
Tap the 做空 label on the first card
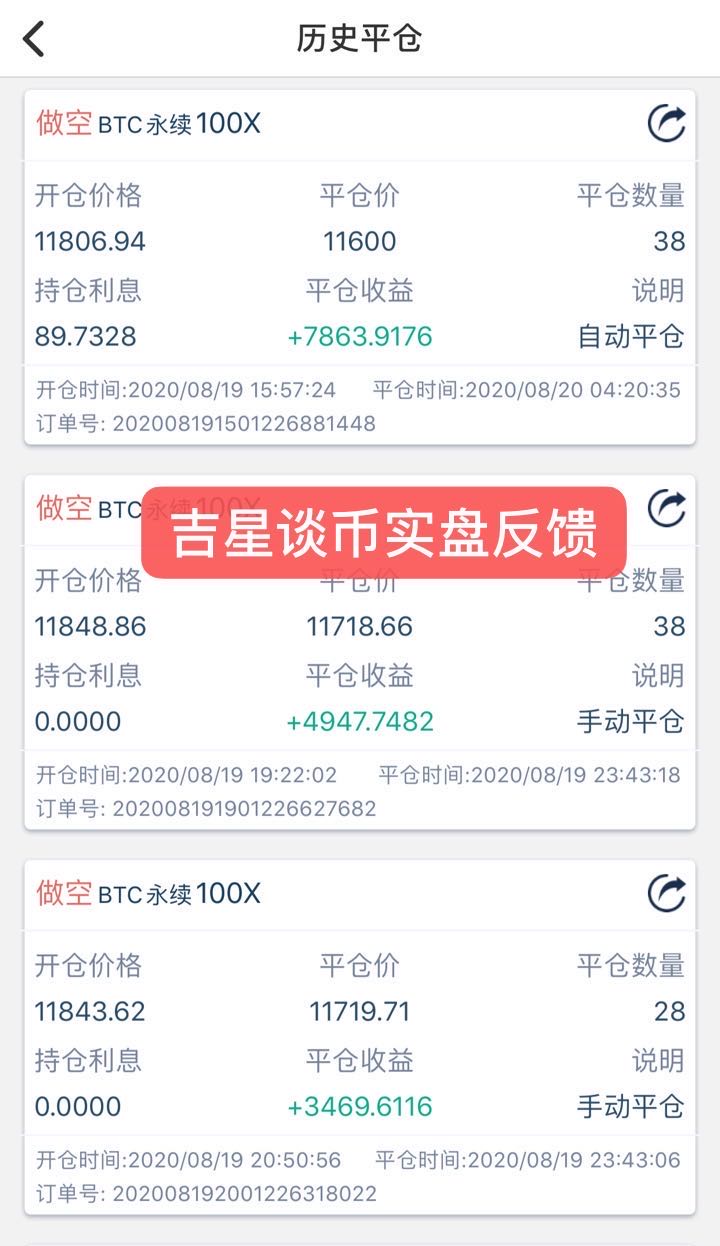click(64, 124)
